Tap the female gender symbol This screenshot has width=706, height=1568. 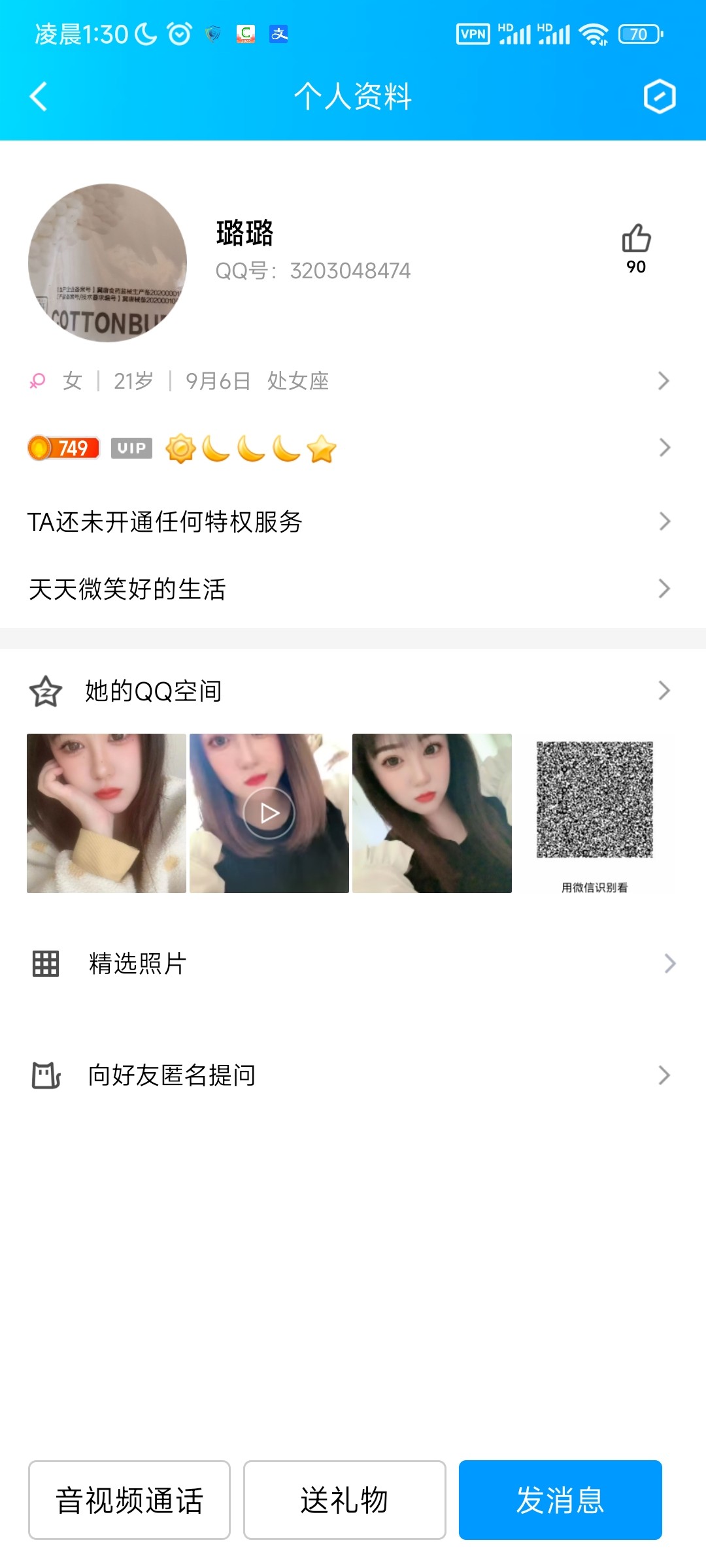37,381
